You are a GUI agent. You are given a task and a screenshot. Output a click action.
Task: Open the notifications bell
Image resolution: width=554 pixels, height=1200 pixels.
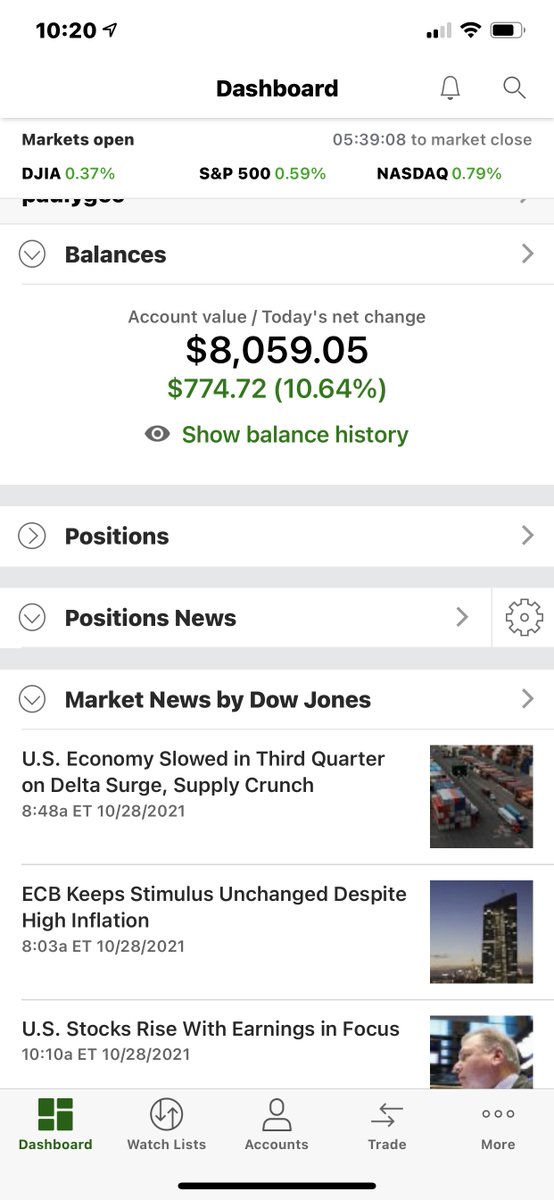click(x=451, y=88)
